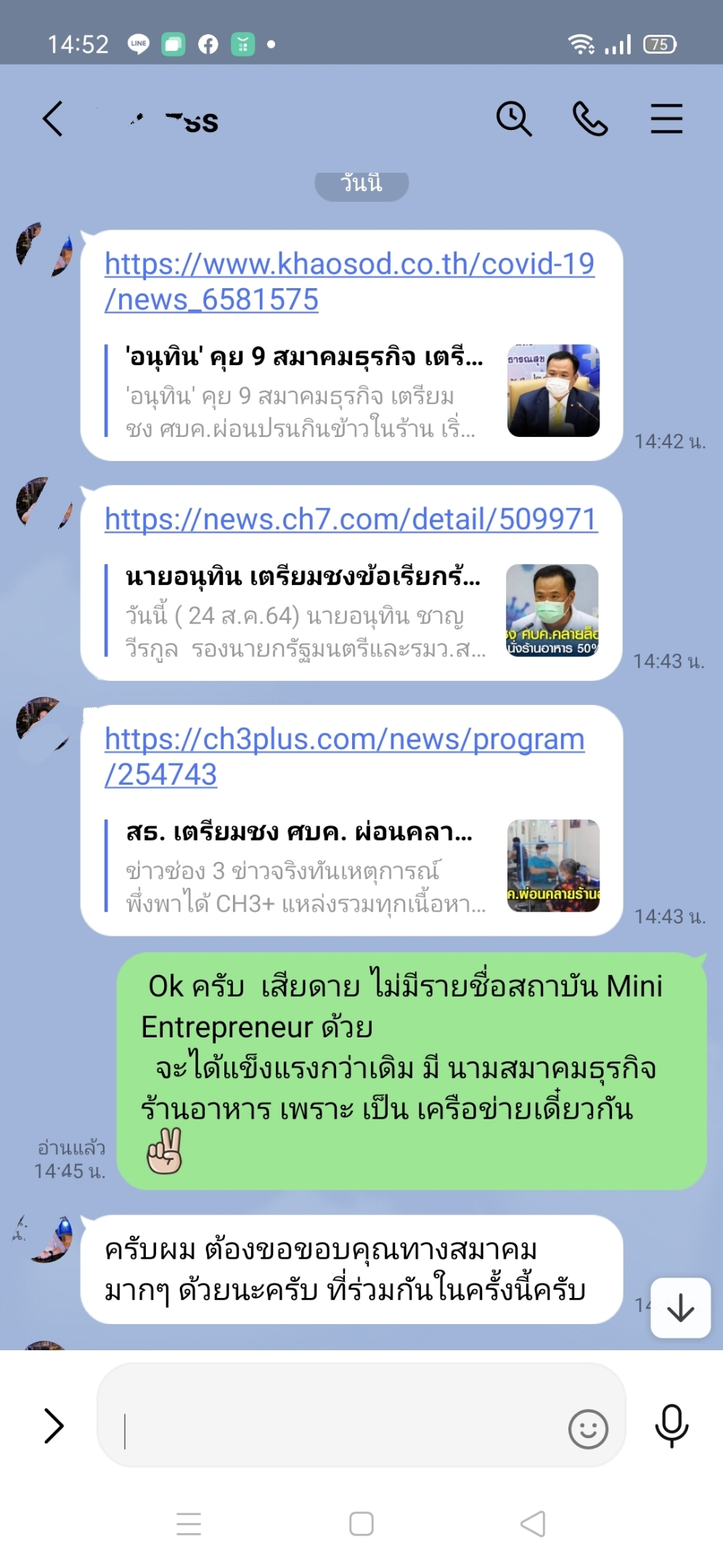Expand the attachment options arrow
This screenshot has width=723, height=1568.
(54, 1425)
